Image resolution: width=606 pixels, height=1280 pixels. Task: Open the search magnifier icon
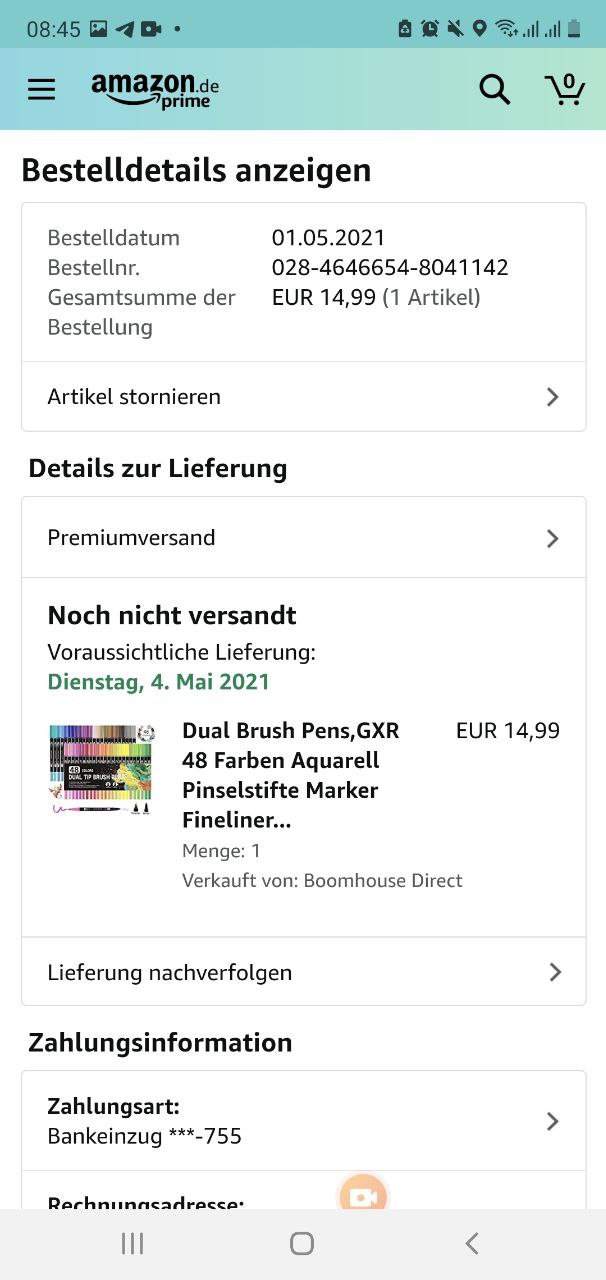(x=494, y=90)
